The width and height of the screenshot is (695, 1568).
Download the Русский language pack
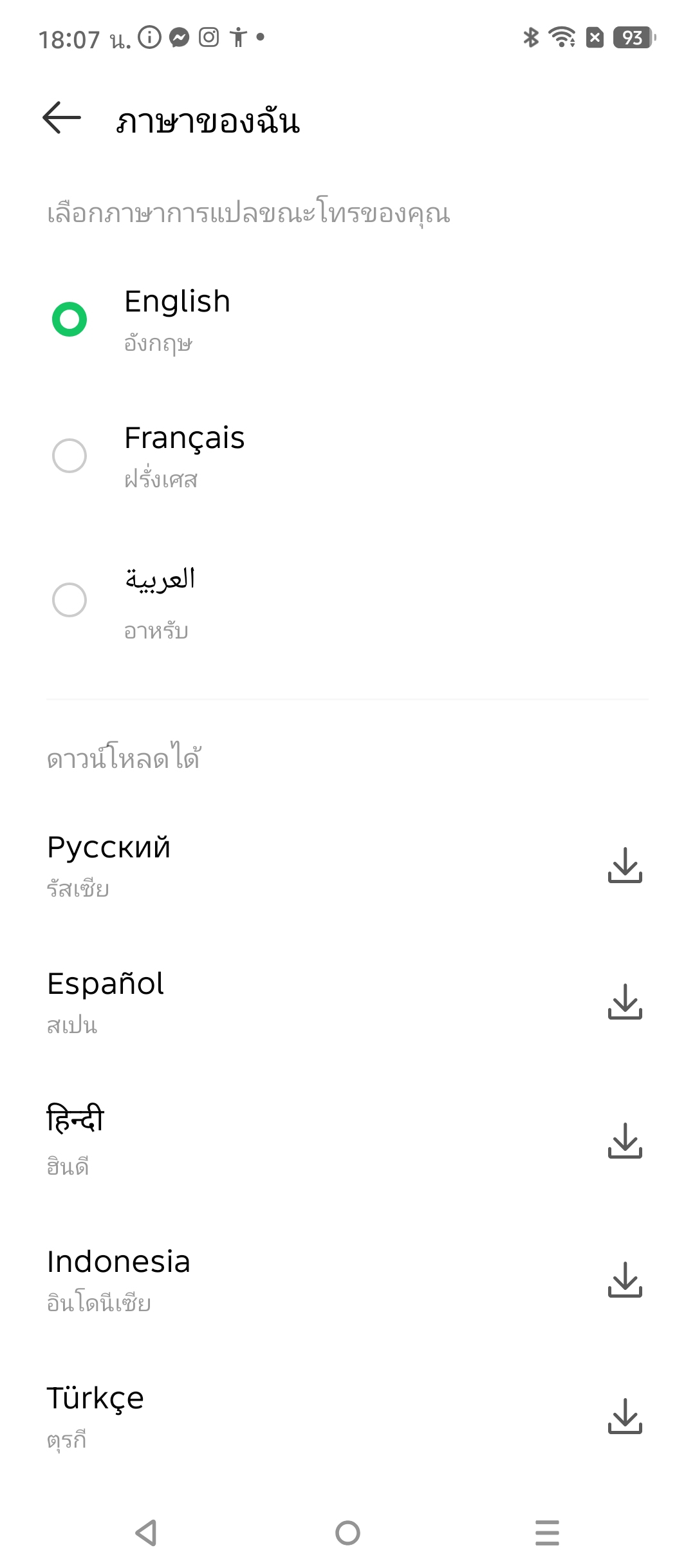625,865
